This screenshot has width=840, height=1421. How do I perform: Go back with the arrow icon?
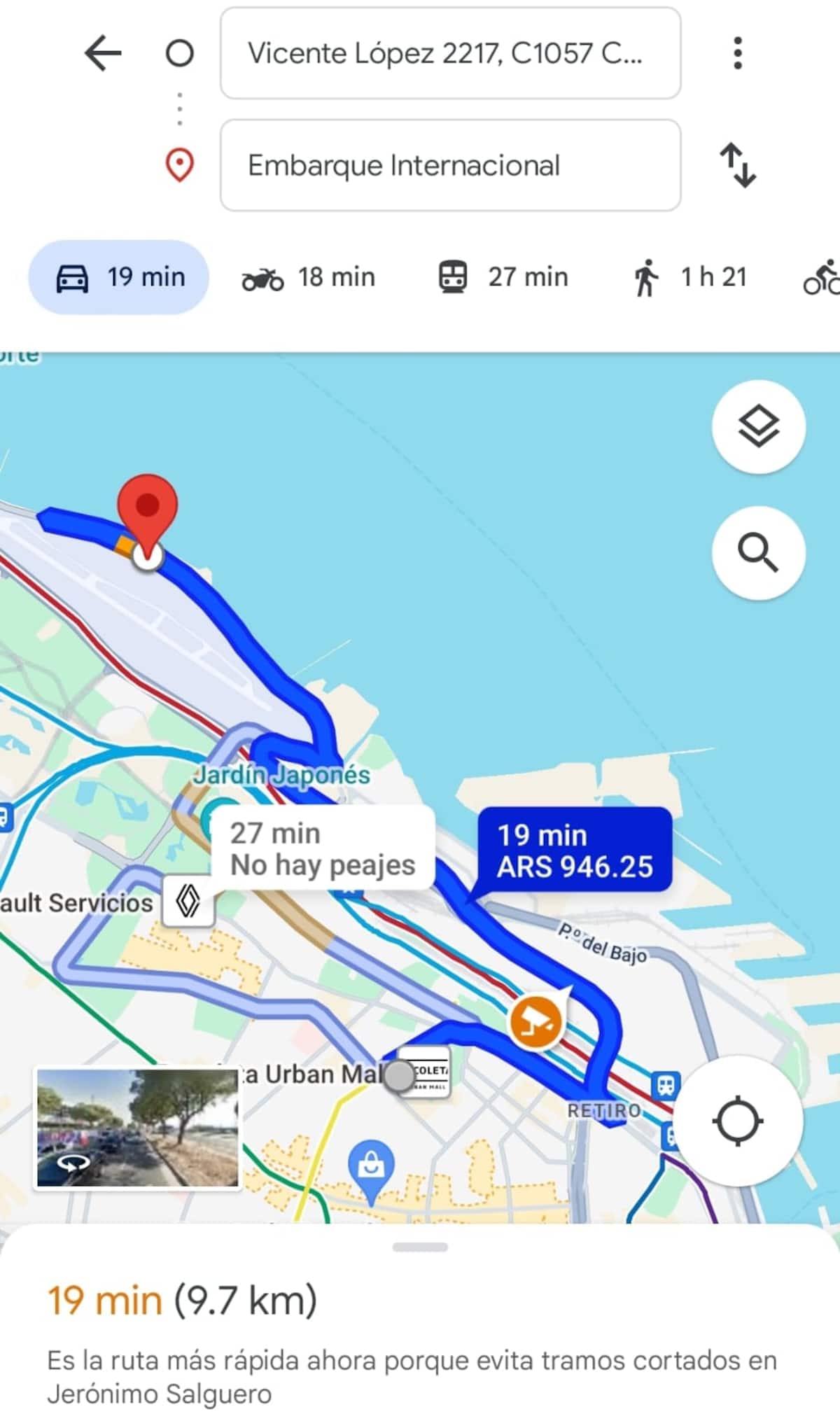pos(103,53)
